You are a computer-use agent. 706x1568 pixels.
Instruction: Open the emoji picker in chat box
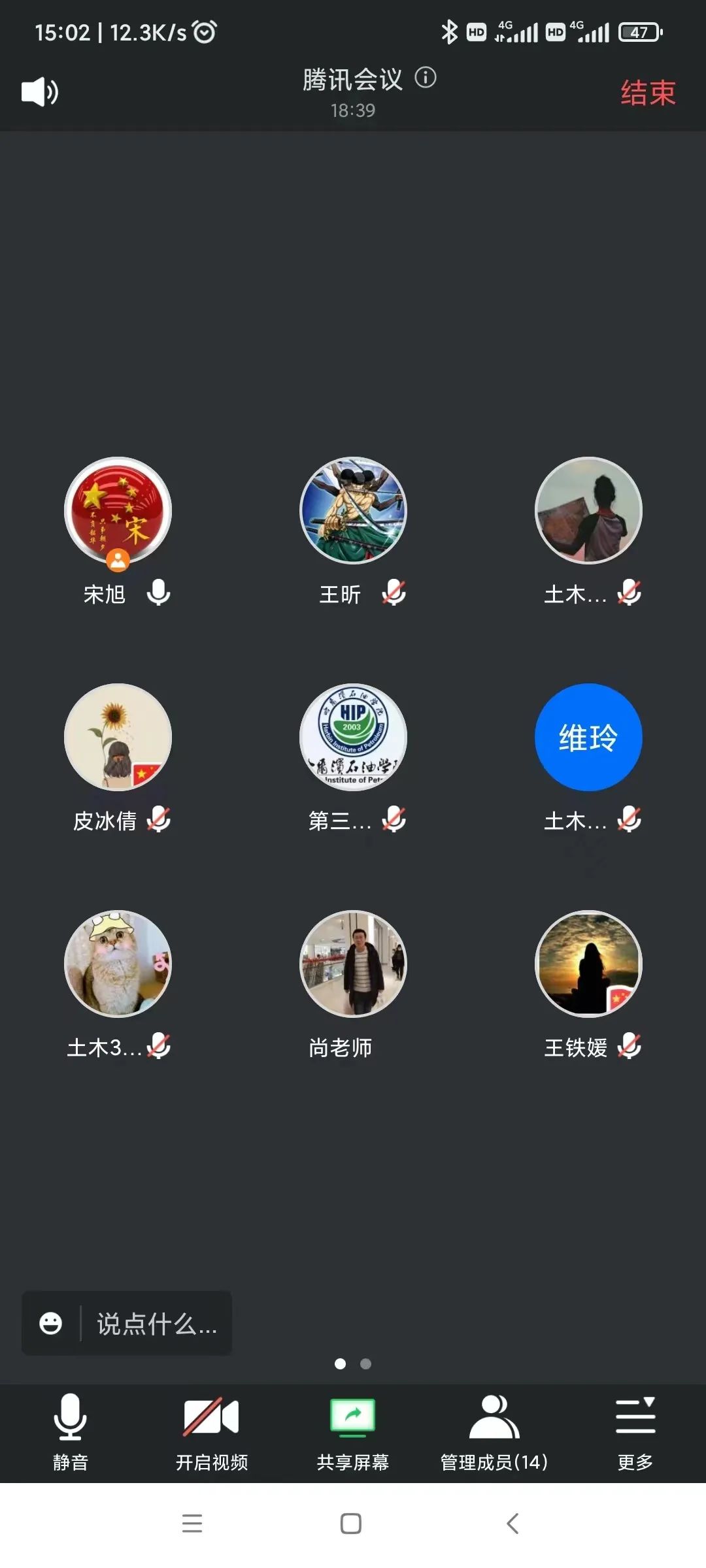[51, 1324]
